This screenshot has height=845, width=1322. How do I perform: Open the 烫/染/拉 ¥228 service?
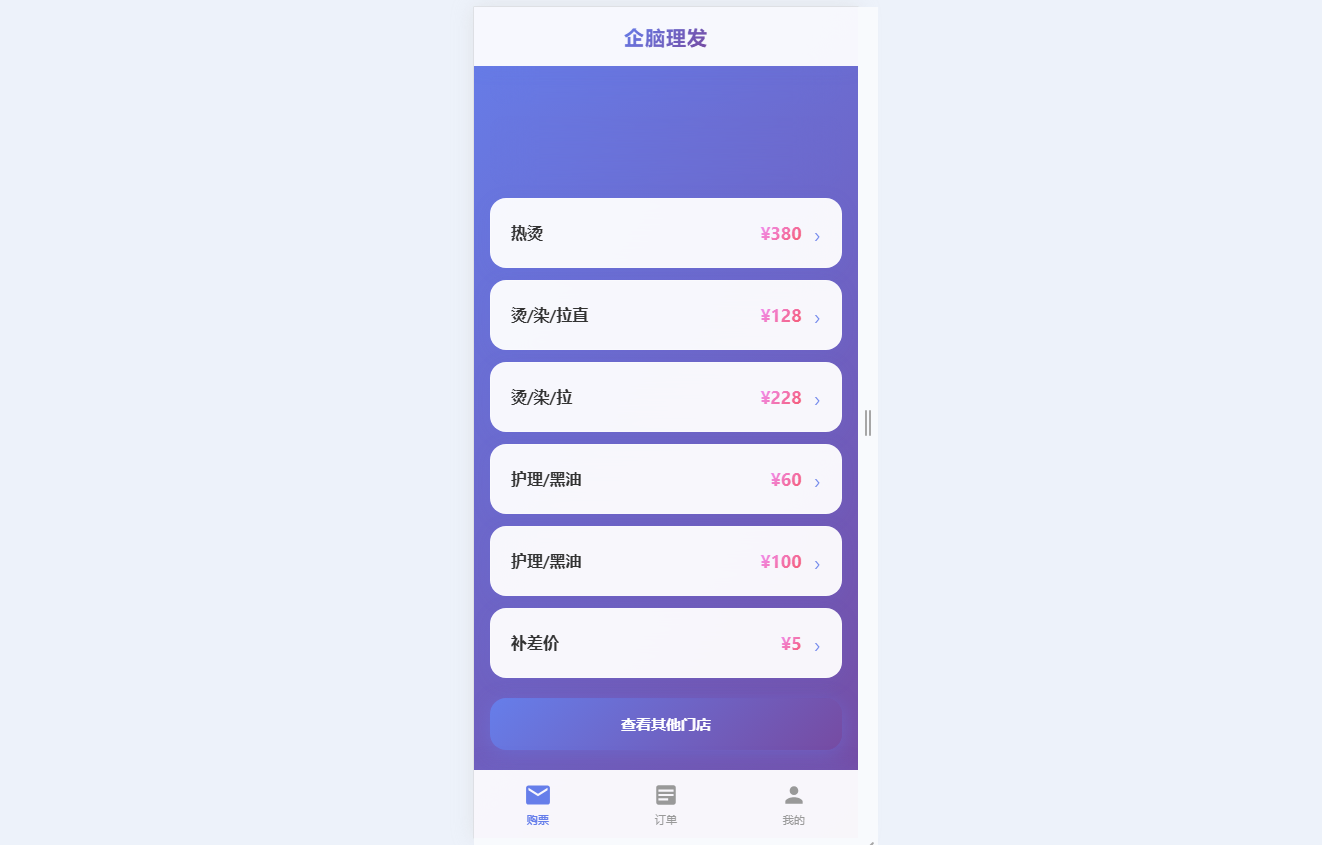tap(665, 397)
